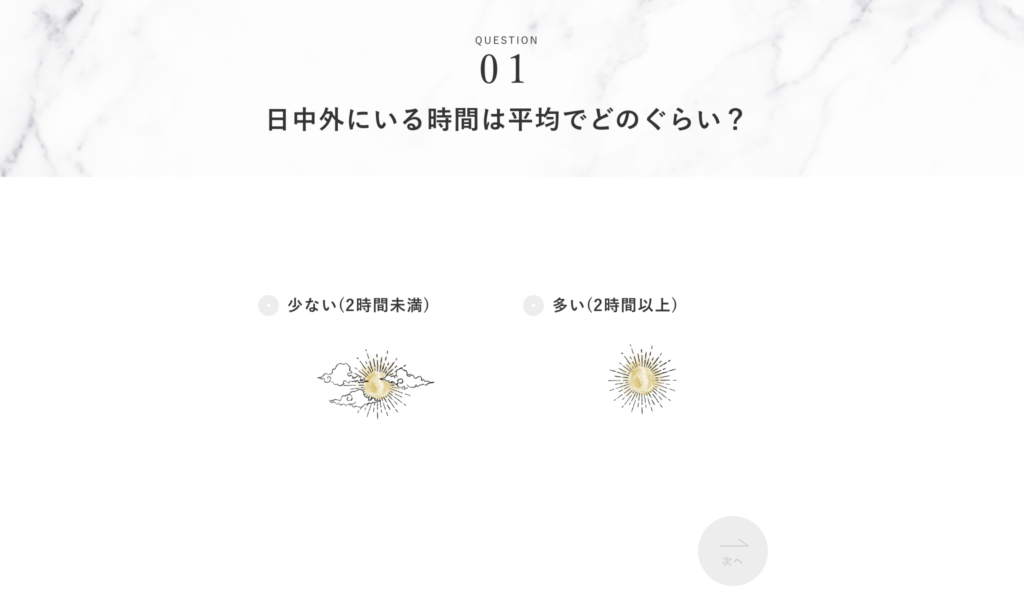Select the 多い(2時間以上) option
Image resolution: width=1024 pixels, height=607 pixels.
[x=533, y=305]
